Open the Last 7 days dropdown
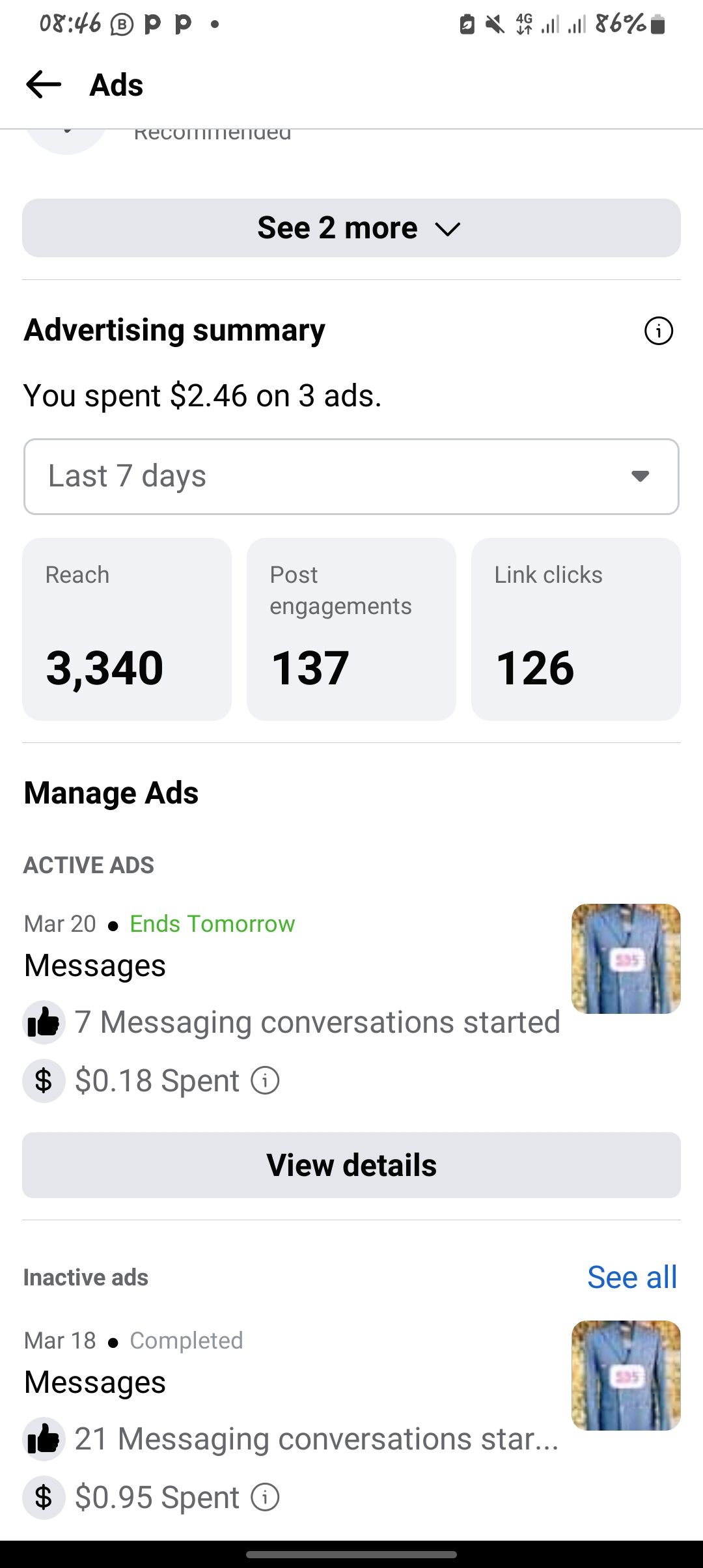703x1568 pixels. point(351,476)
